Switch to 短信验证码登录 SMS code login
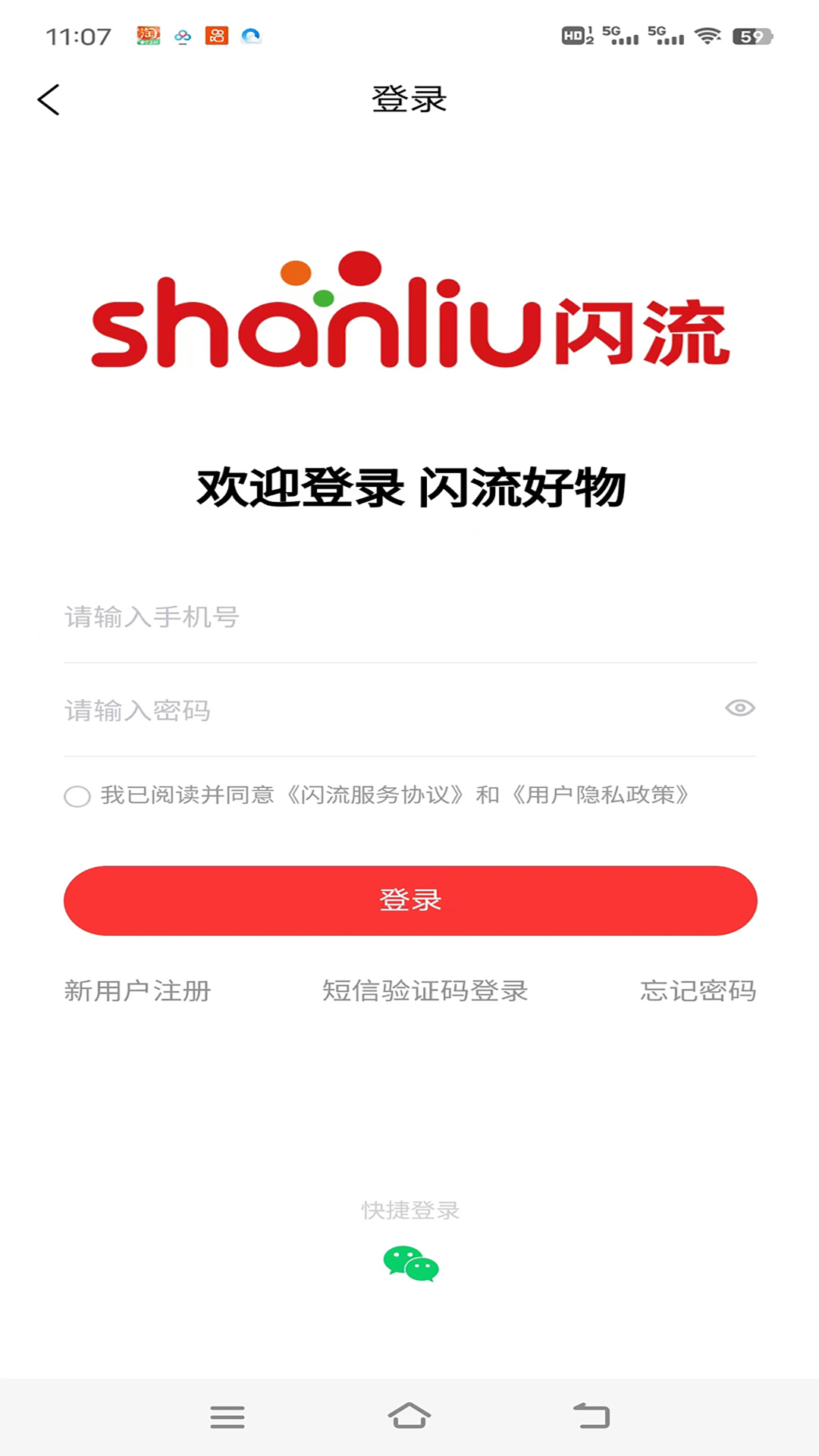This screenshot has height=1456, width=819. 426,991
